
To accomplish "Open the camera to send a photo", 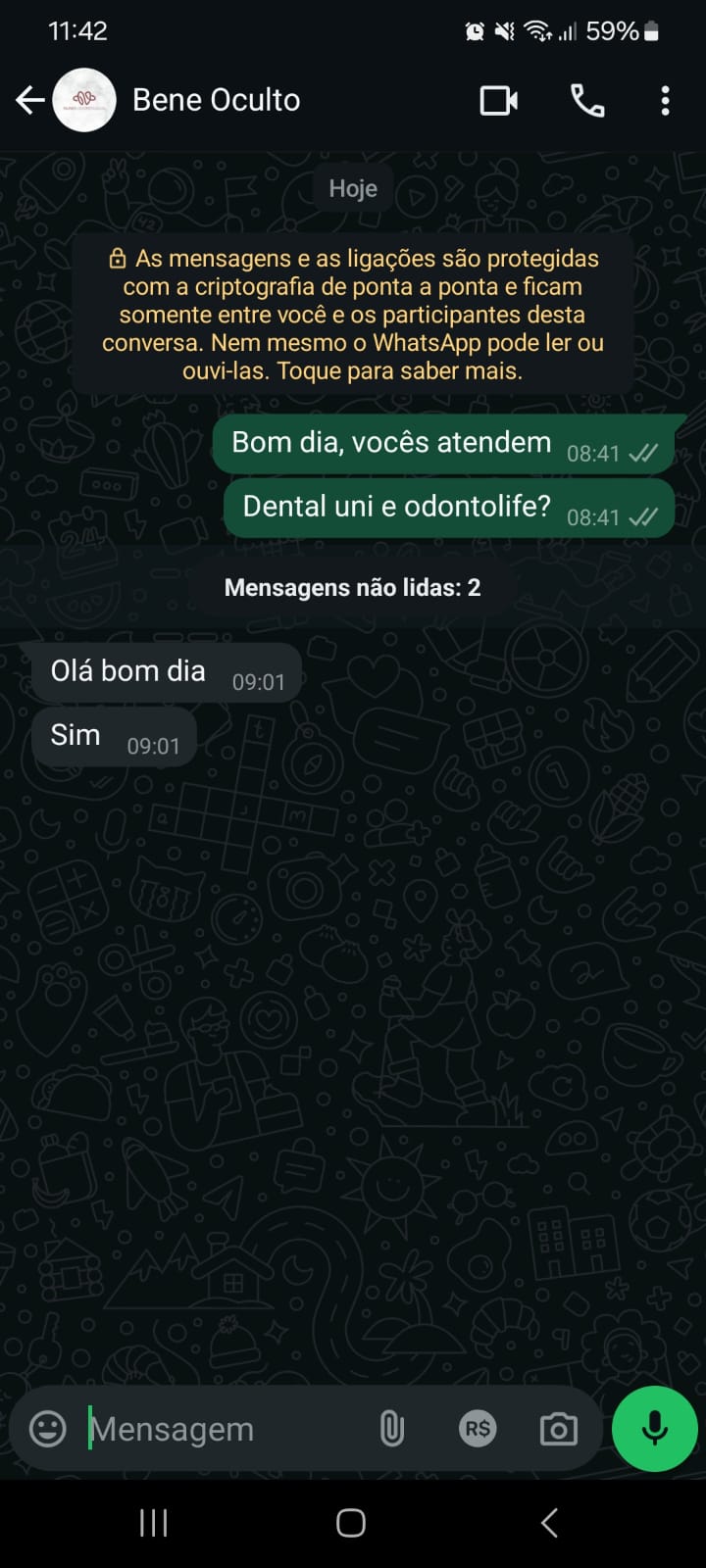I will (x=559, y=1429).
